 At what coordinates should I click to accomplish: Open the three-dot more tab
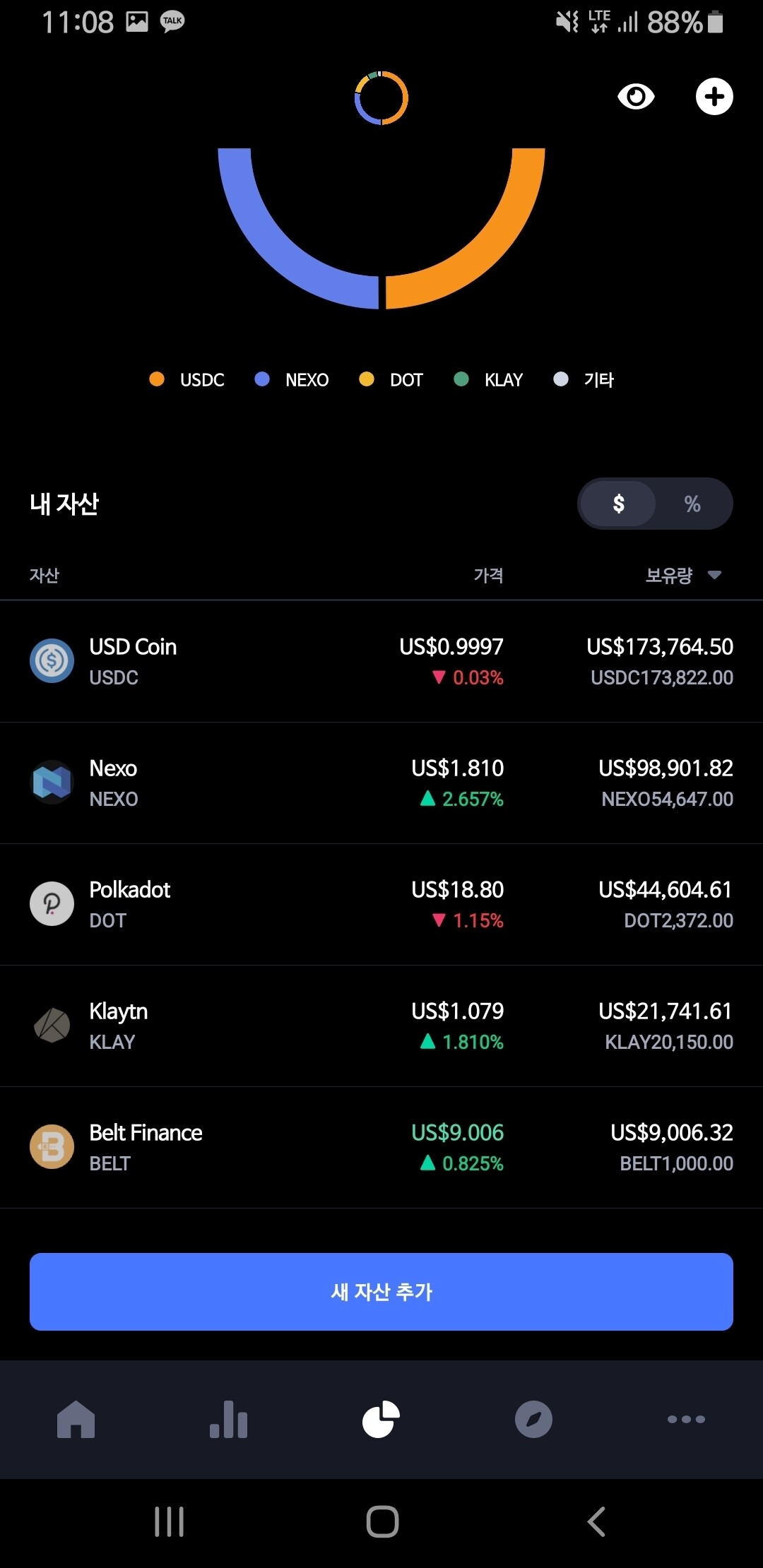tap(686, 1419)
